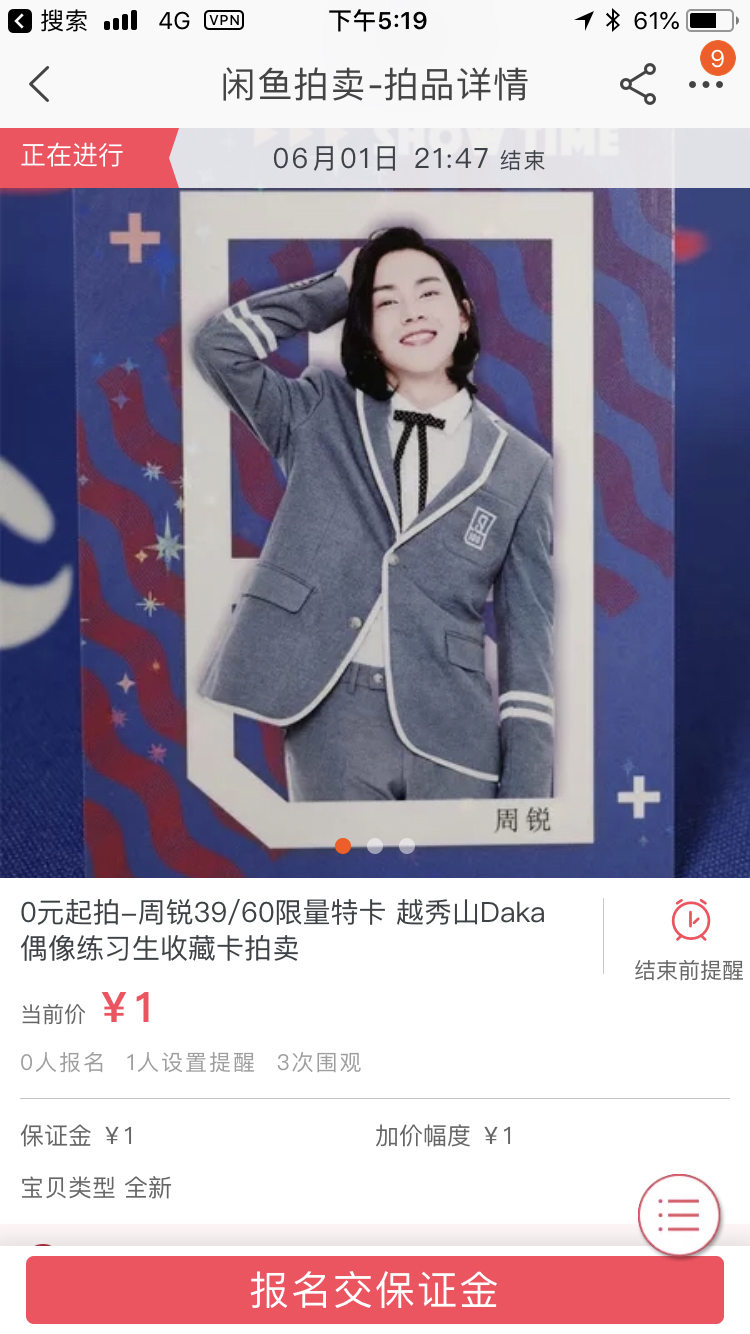The width and height of the screenshot is (750, 1334).
Task: Share this auction listing
Action: click(638, 85)
